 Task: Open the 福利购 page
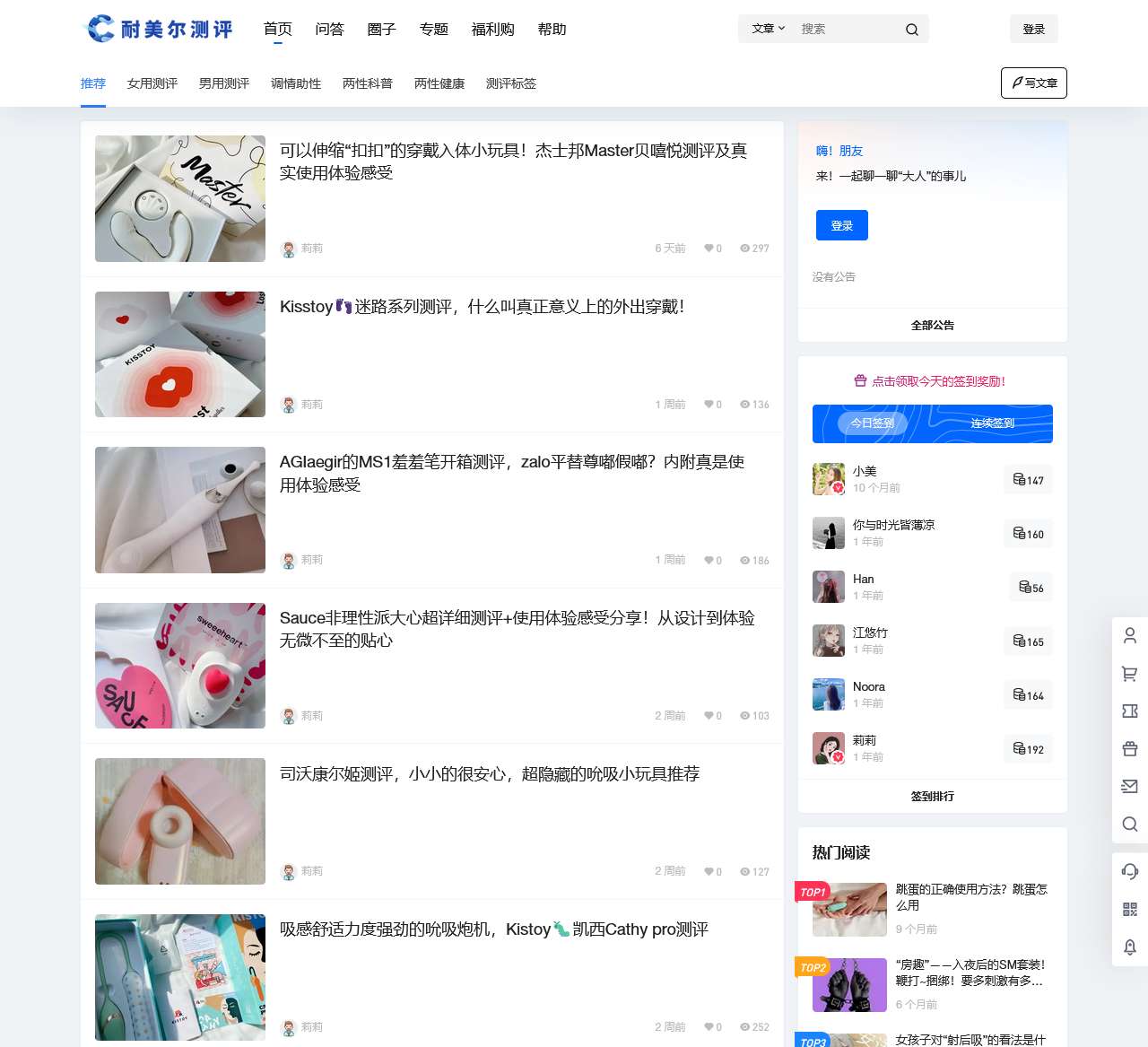coord(493,30)
